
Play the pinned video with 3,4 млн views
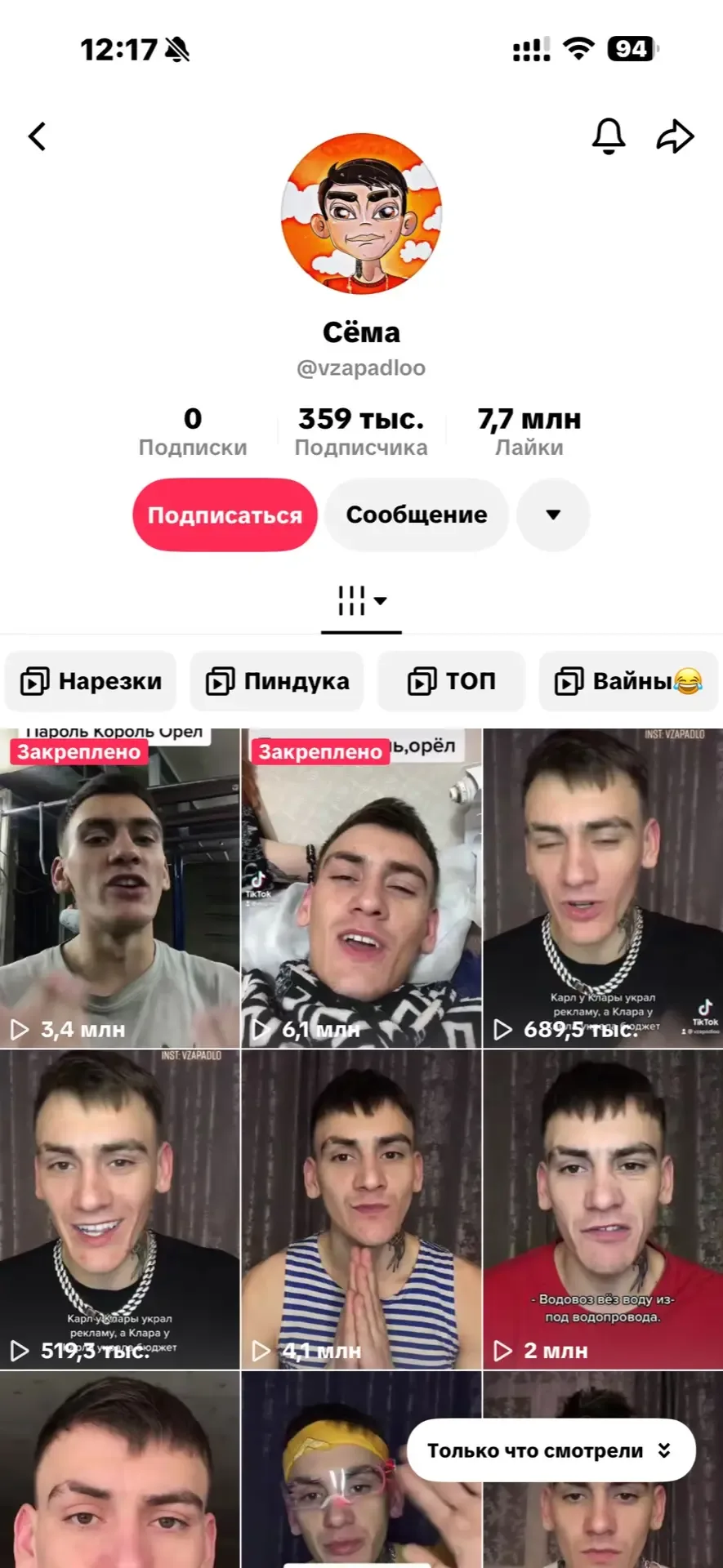[x=119, y=890]
